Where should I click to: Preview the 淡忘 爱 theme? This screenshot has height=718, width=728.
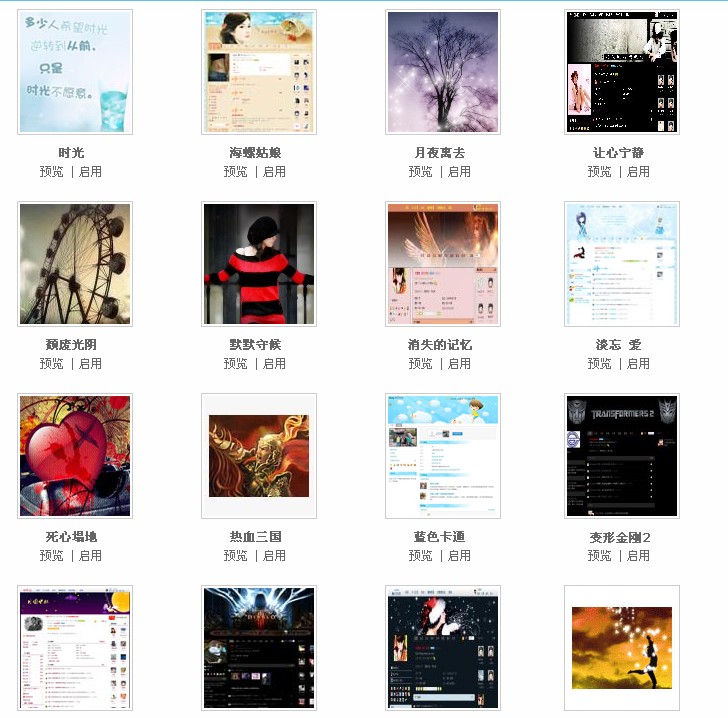pyautogui.click(x=600, y=364)
